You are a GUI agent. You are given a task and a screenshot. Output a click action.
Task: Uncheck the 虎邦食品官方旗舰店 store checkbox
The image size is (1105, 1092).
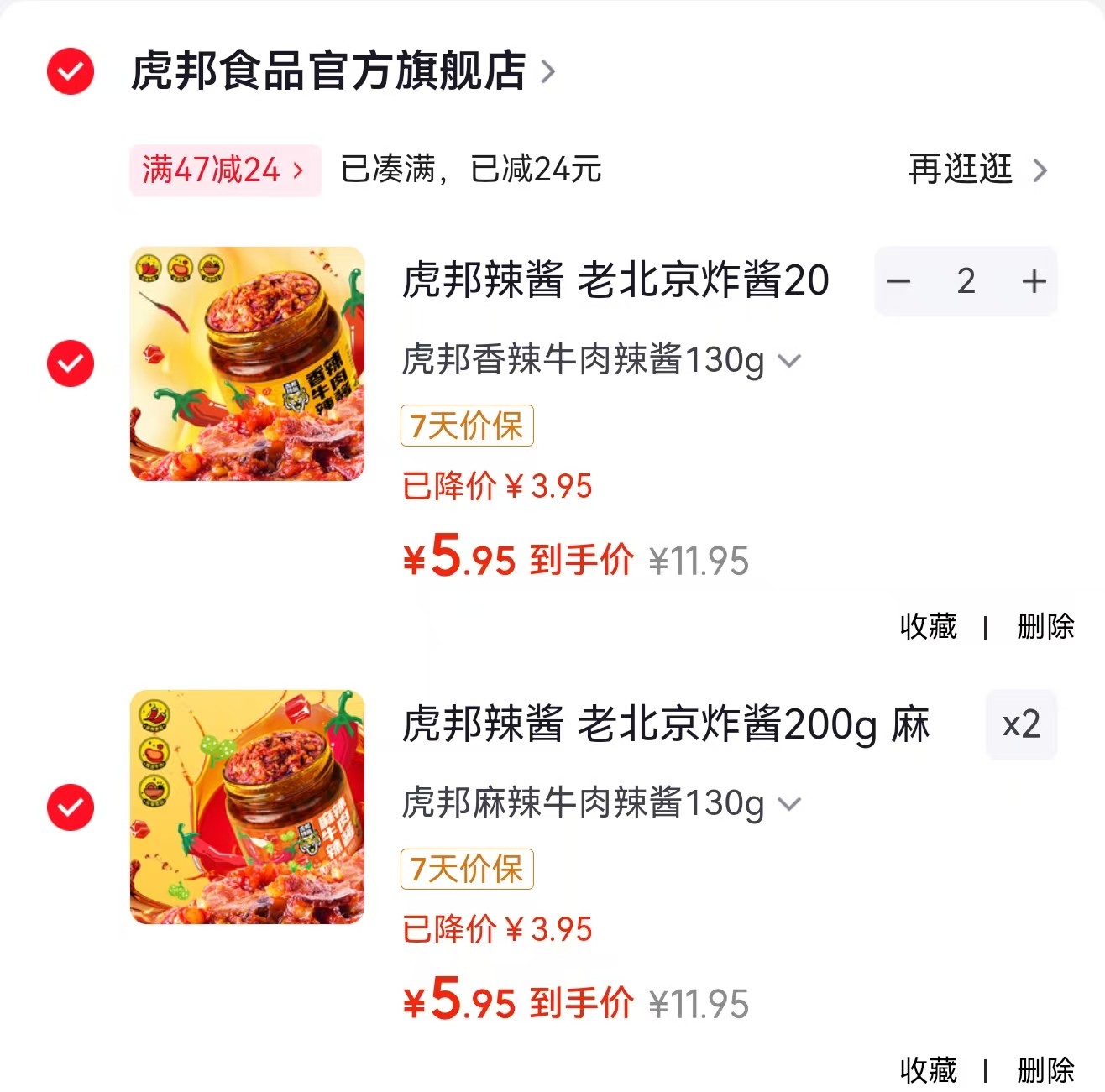click(x=71, y=71)
